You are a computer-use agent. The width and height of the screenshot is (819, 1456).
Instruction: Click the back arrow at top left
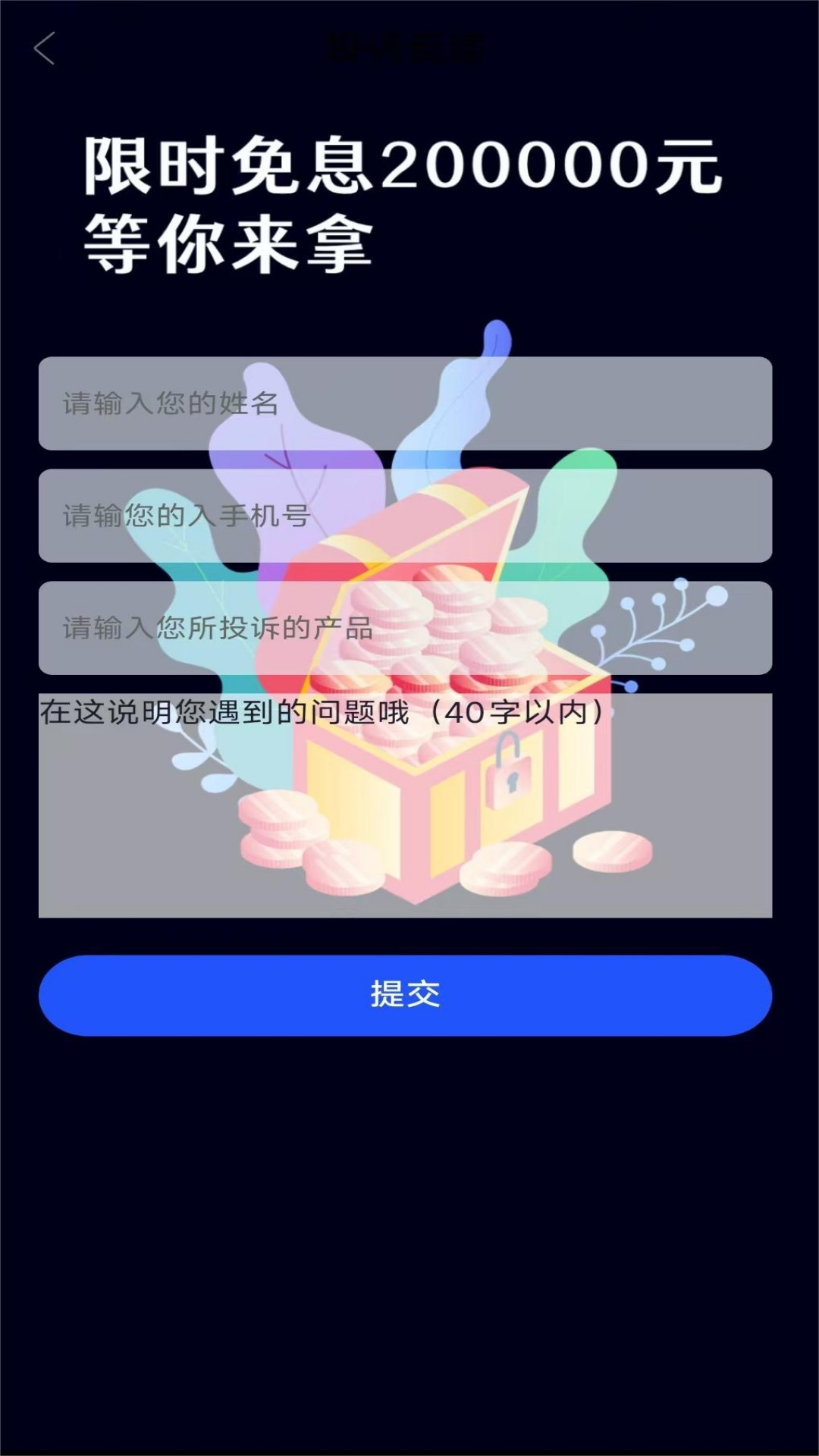coord(45,47)
